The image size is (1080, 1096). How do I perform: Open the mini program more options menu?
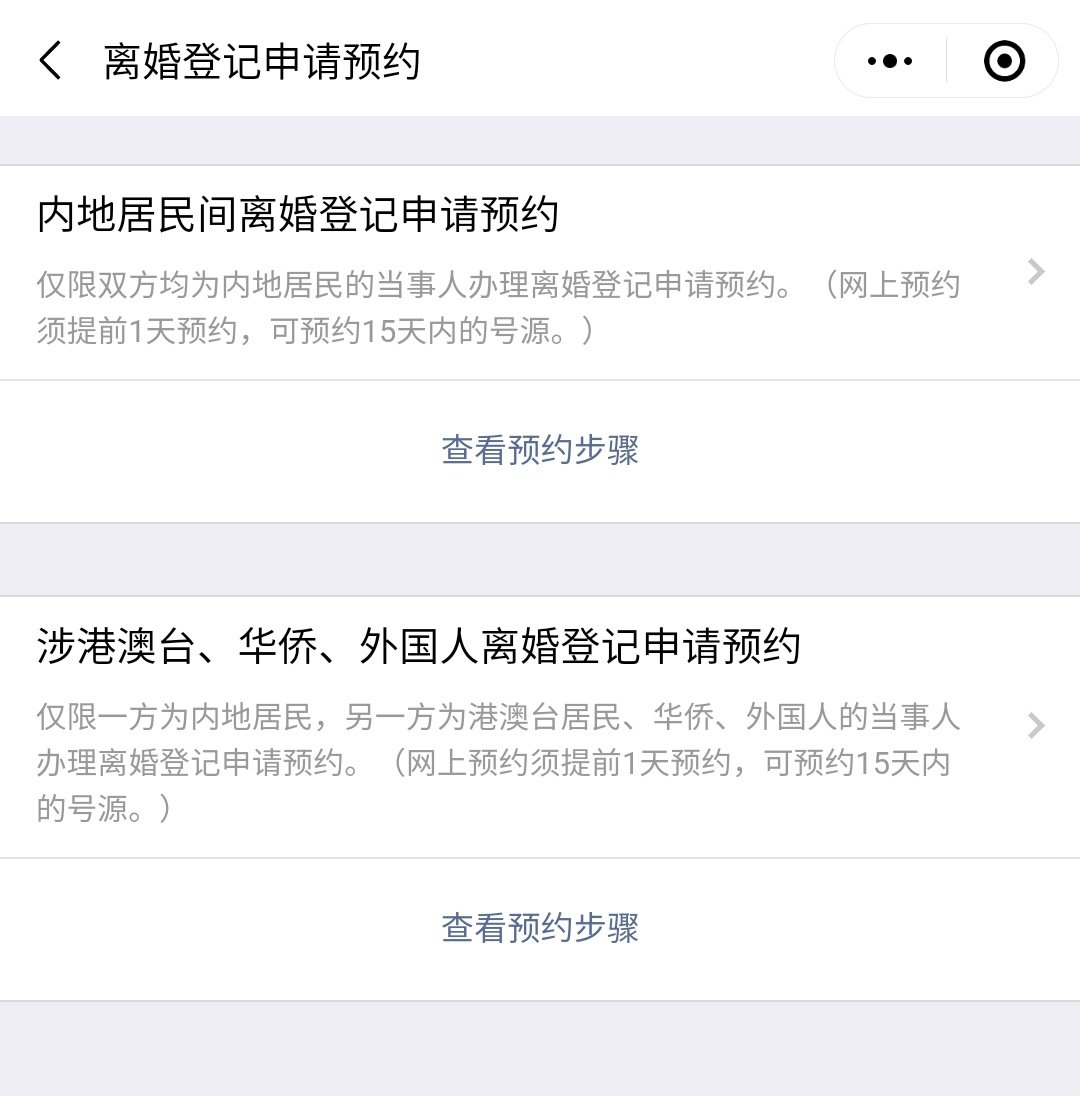890,61
